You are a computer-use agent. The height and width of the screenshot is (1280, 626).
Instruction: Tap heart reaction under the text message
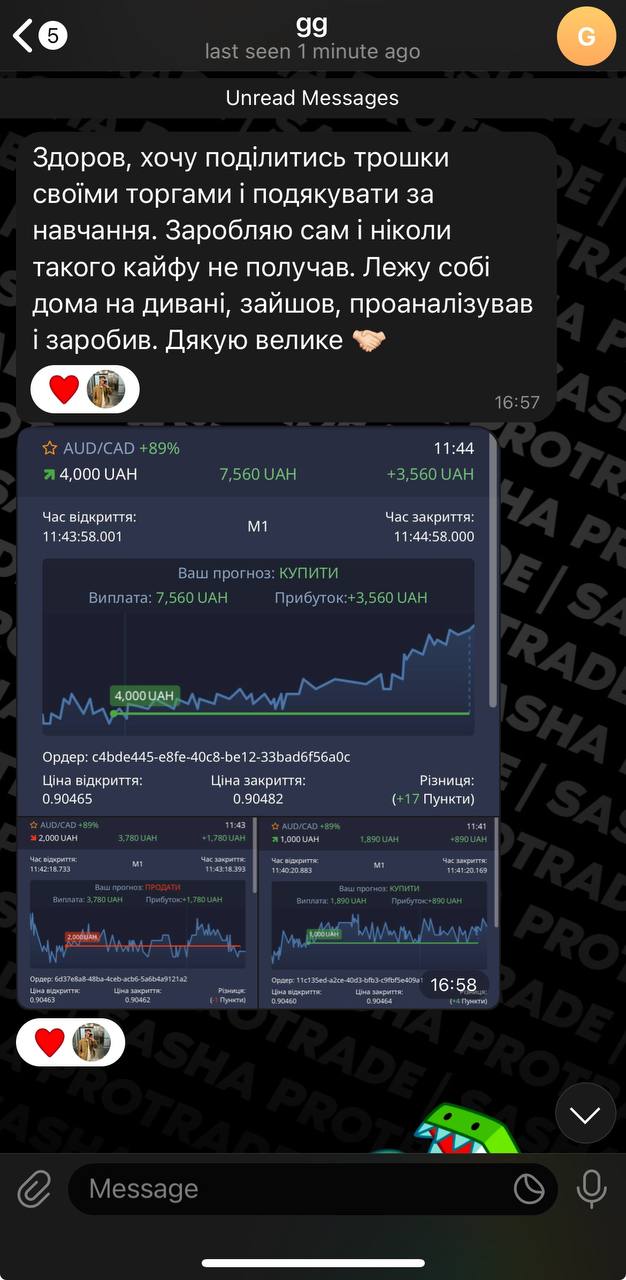pos(64,389)
